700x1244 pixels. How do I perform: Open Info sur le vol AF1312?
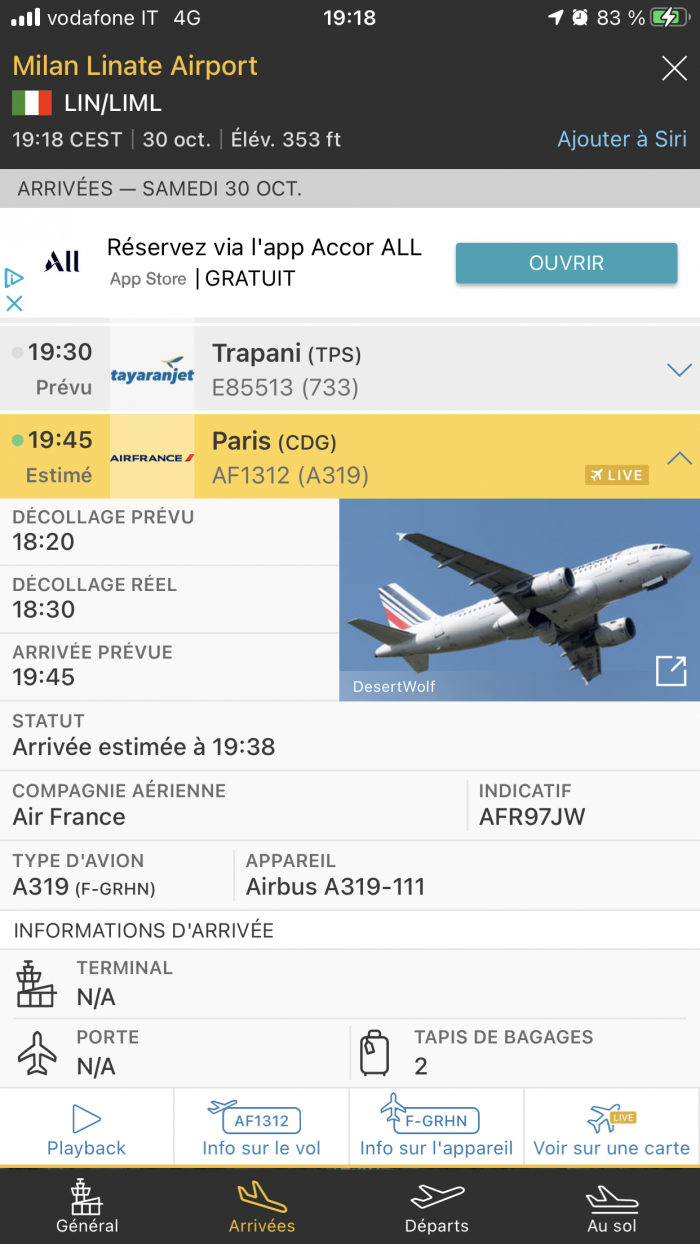coord(261,1129)
